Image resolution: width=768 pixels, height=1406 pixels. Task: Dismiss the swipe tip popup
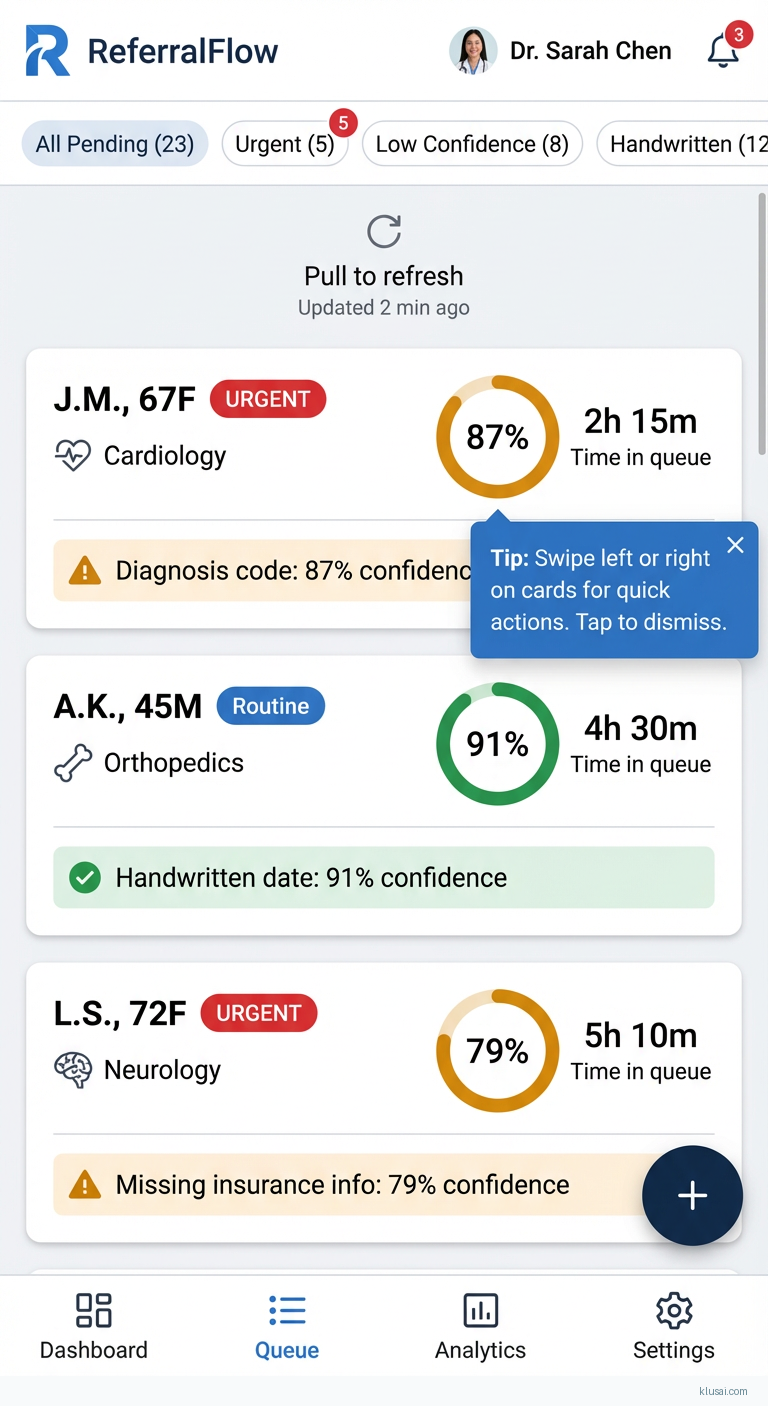pyautogui.click(x=735, y=545)
